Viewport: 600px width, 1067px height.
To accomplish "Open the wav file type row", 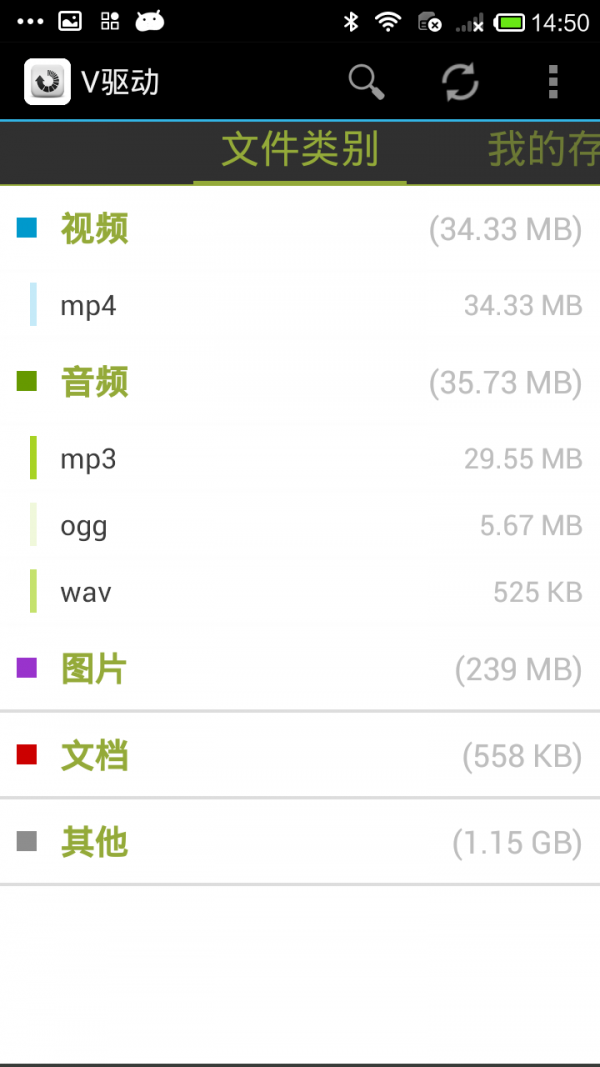I will pos(300,592).
